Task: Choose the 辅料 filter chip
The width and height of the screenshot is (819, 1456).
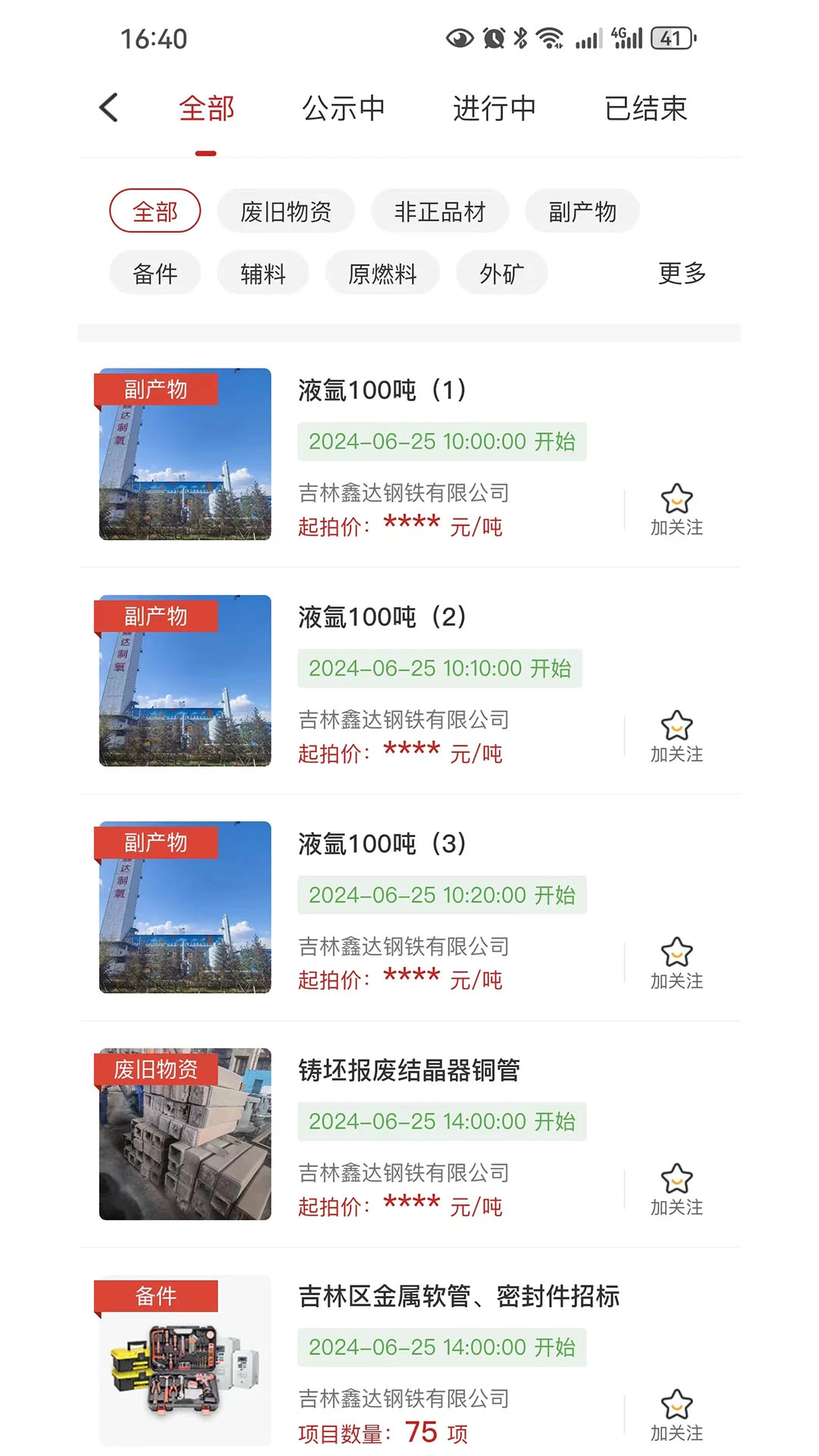Action: (263, 274)
